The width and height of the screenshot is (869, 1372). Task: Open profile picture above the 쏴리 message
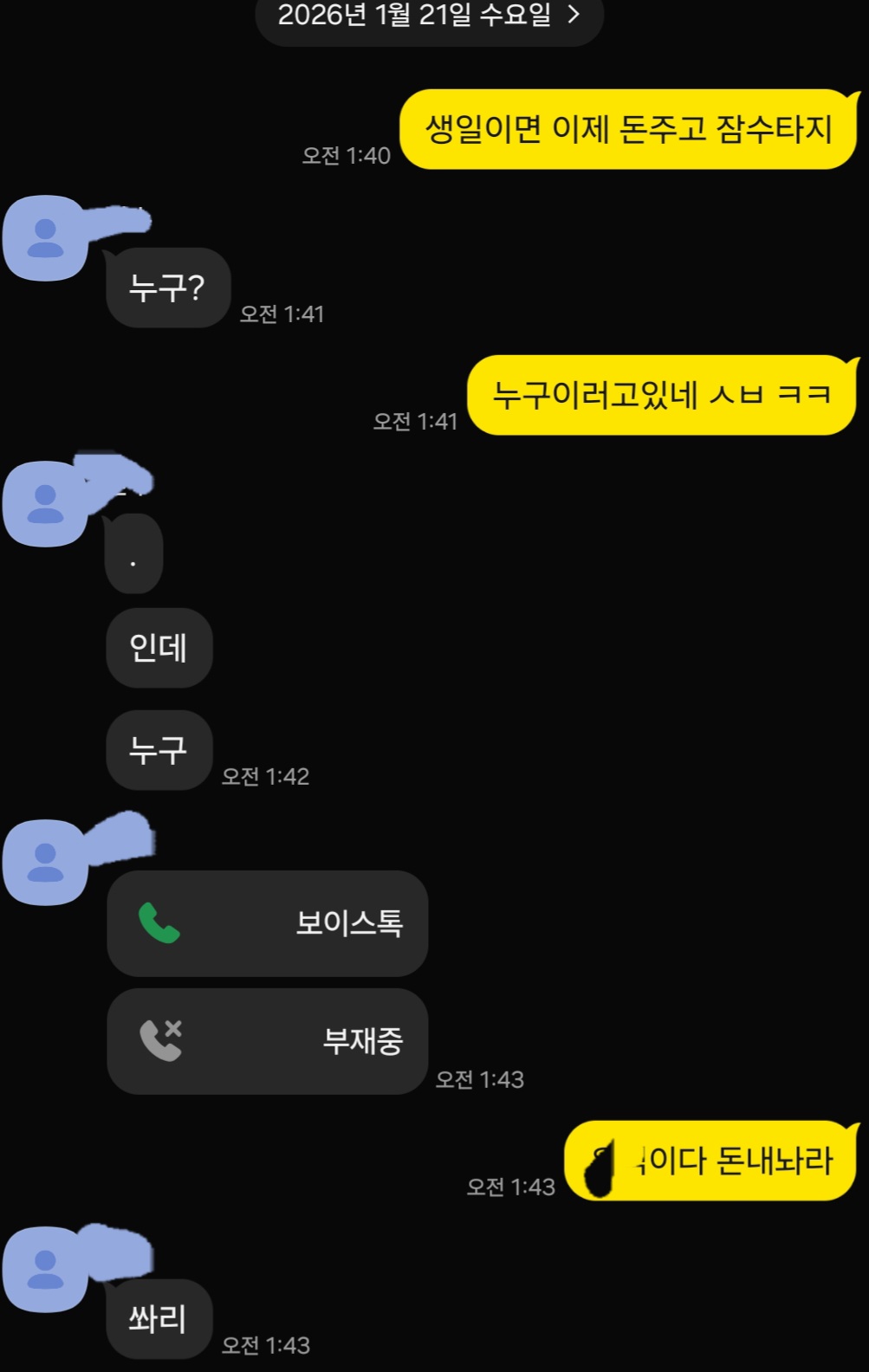(46, 1269)
